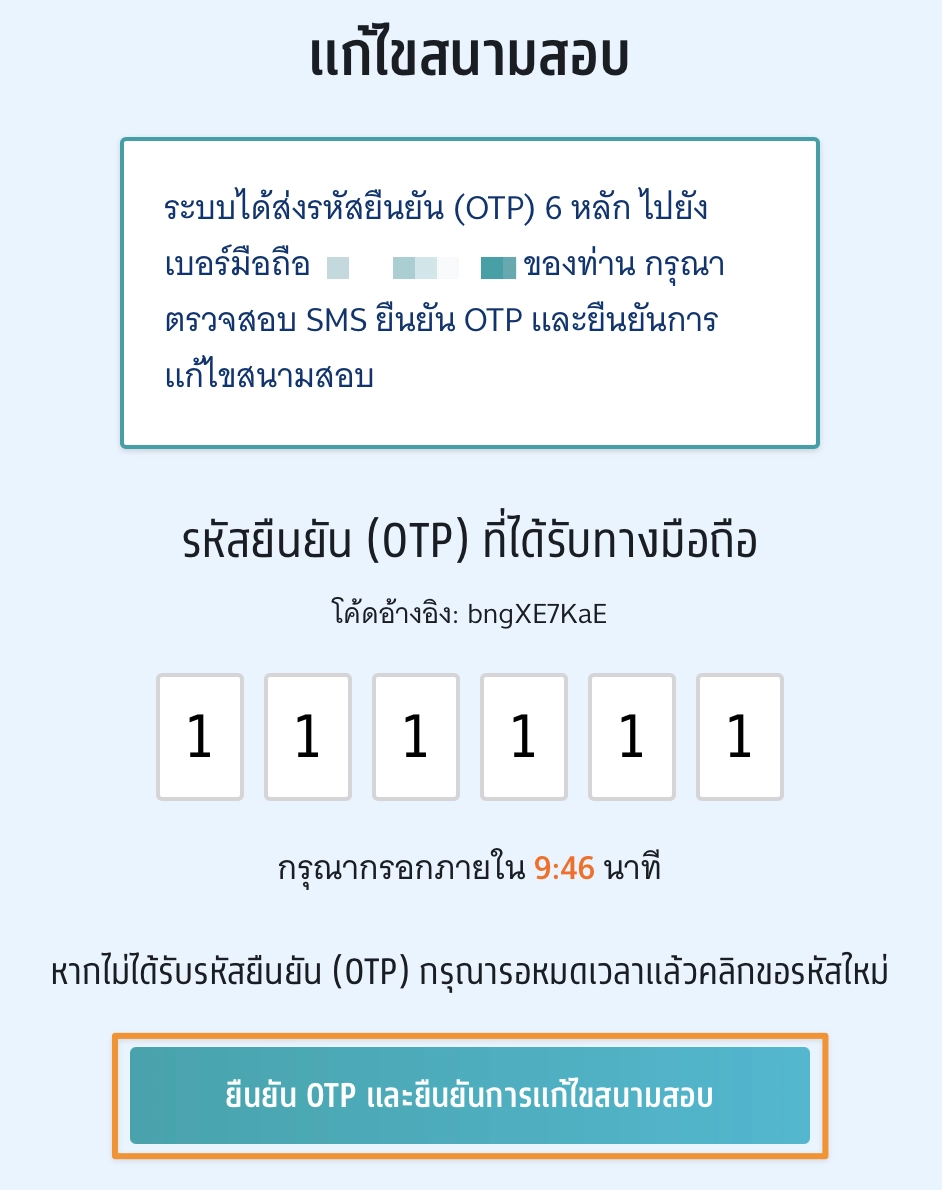
Task: Focus the sixth OTP digit box
Action: 740,737
